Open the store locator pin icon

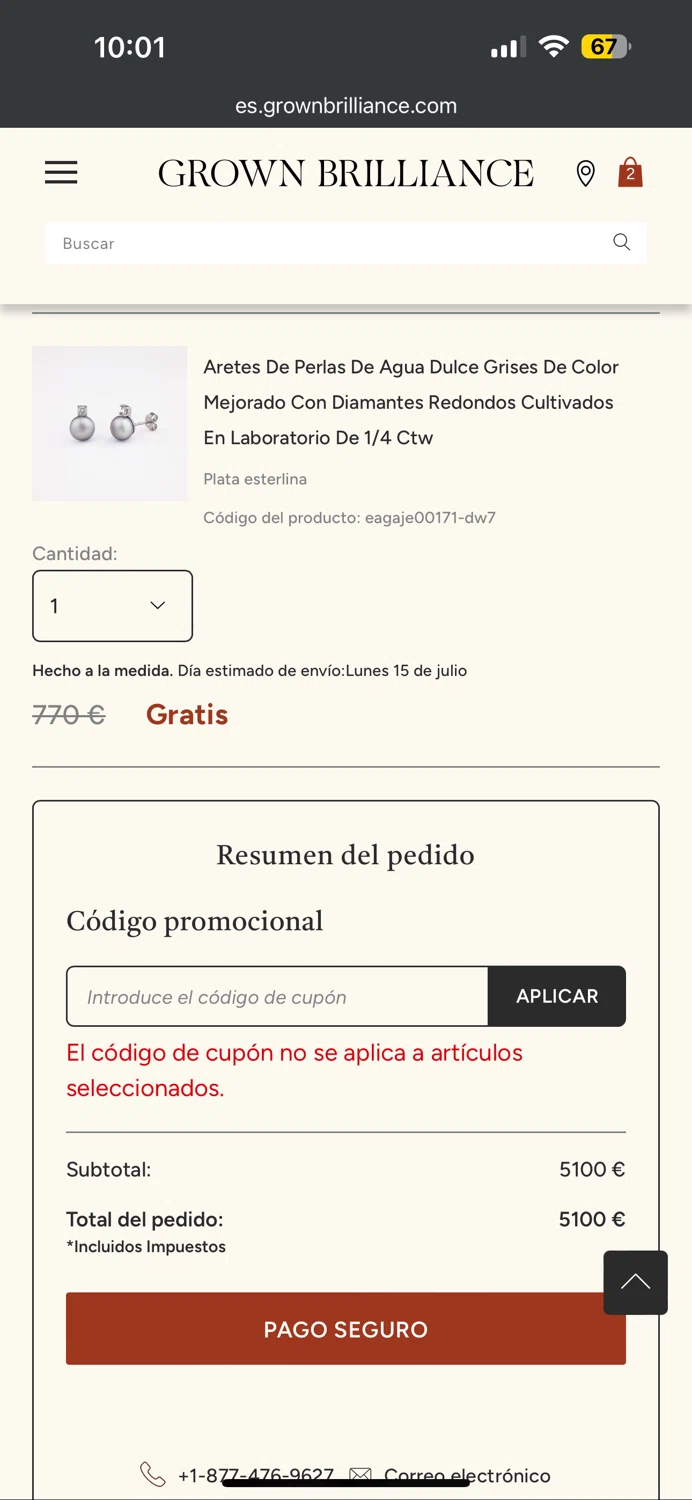click(x=586, y=174)
